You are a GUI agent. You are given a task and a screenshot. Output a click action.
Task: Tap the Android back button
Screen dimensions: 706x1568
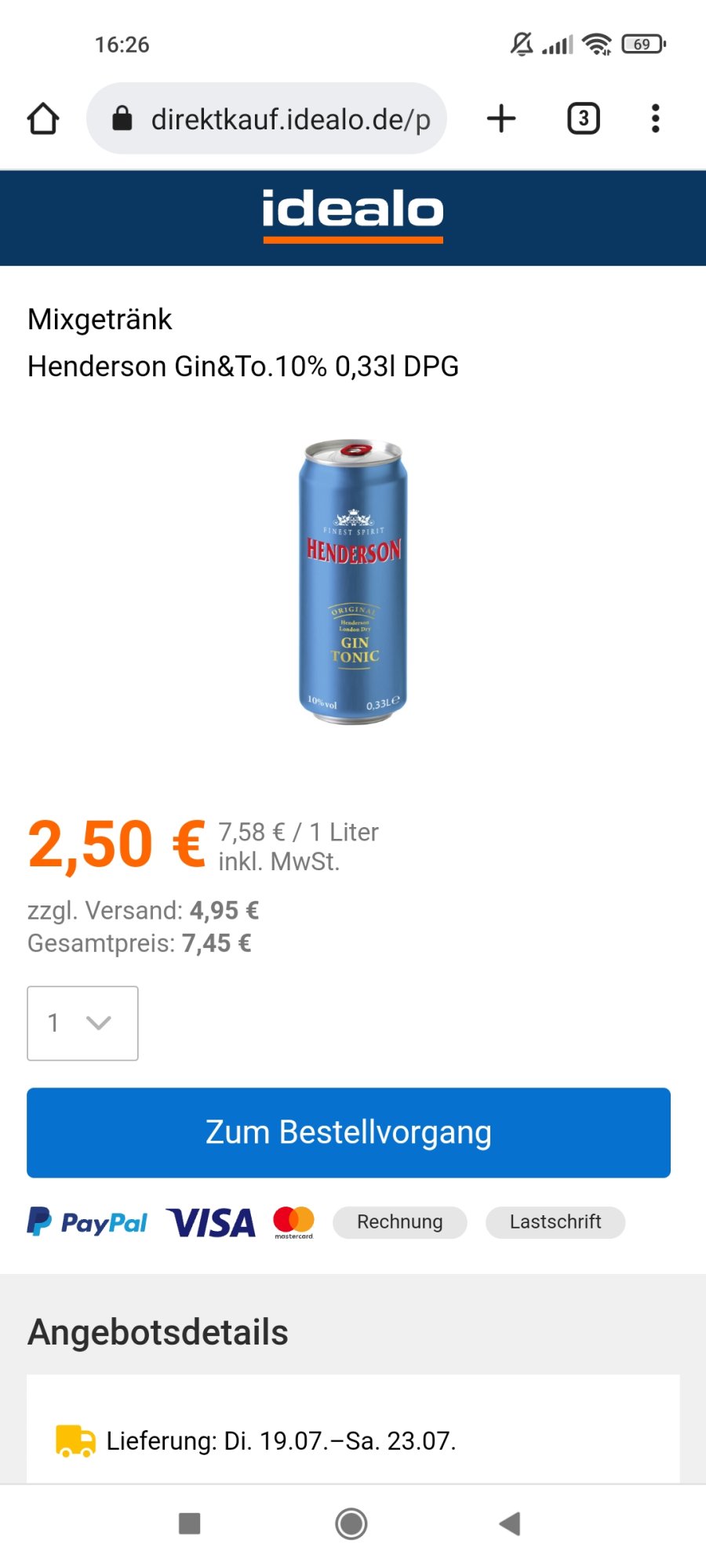click(510, 1524)
